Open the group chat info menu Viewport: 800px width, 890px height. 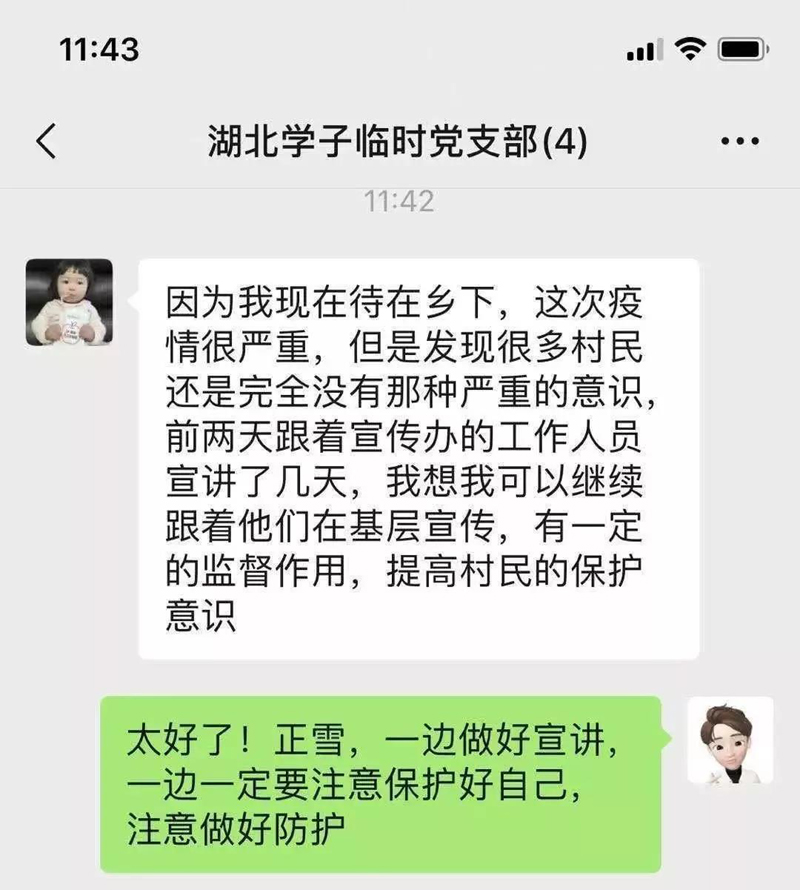click(740, 142)
